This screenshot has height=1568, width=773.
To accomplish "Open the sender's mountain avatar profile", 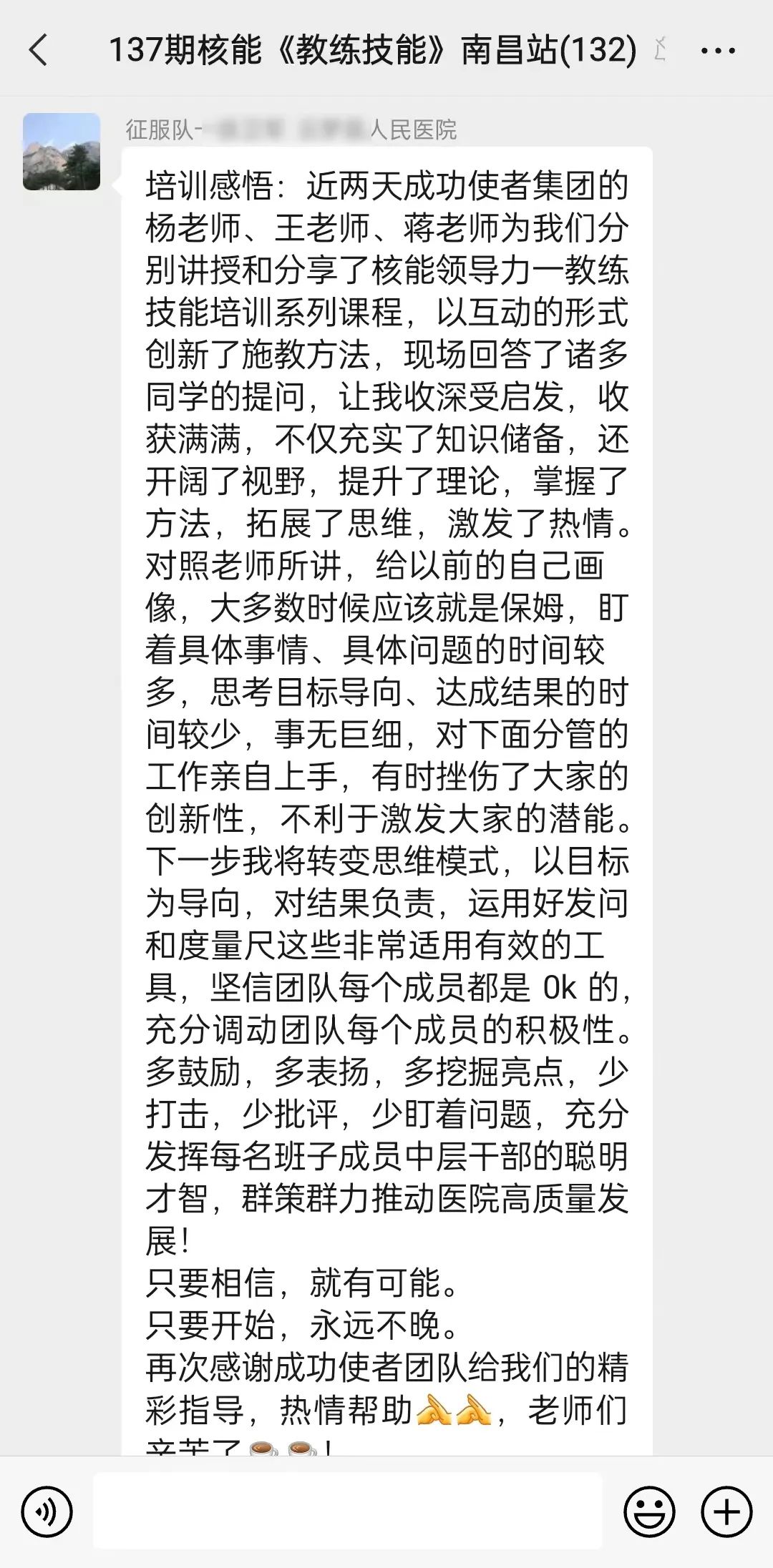I will (62, 152).
